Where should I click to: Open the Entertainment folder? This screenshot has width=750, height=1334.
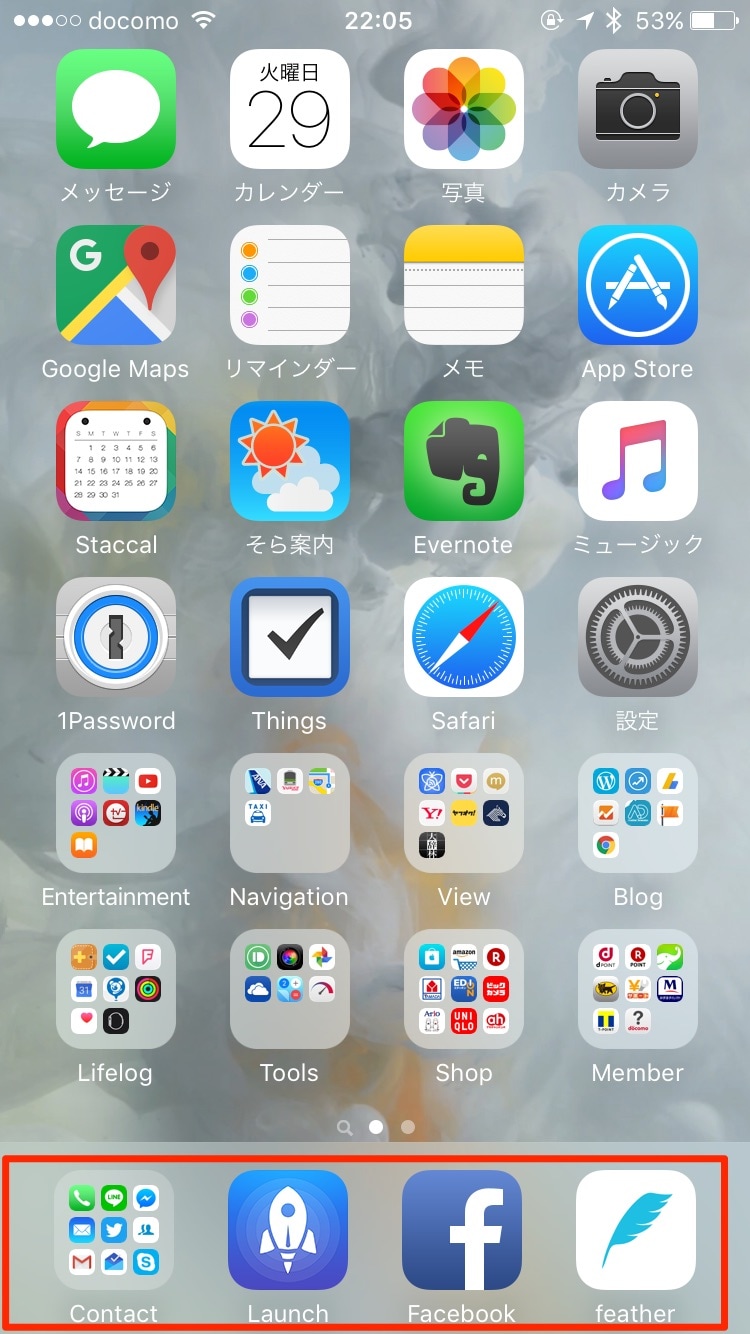[x=116, y=813]
